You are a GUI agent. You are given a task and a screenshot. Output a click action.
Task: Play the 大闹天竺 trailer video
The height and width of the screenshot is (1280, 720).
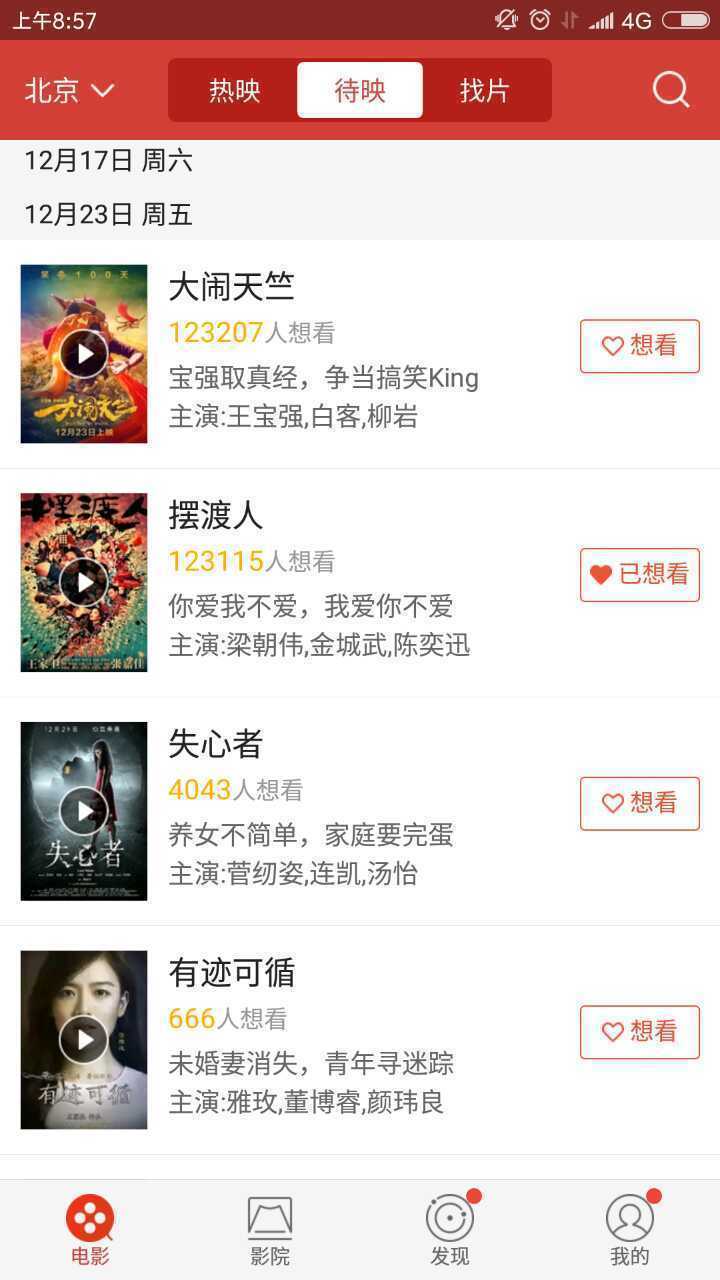[83, 352]
